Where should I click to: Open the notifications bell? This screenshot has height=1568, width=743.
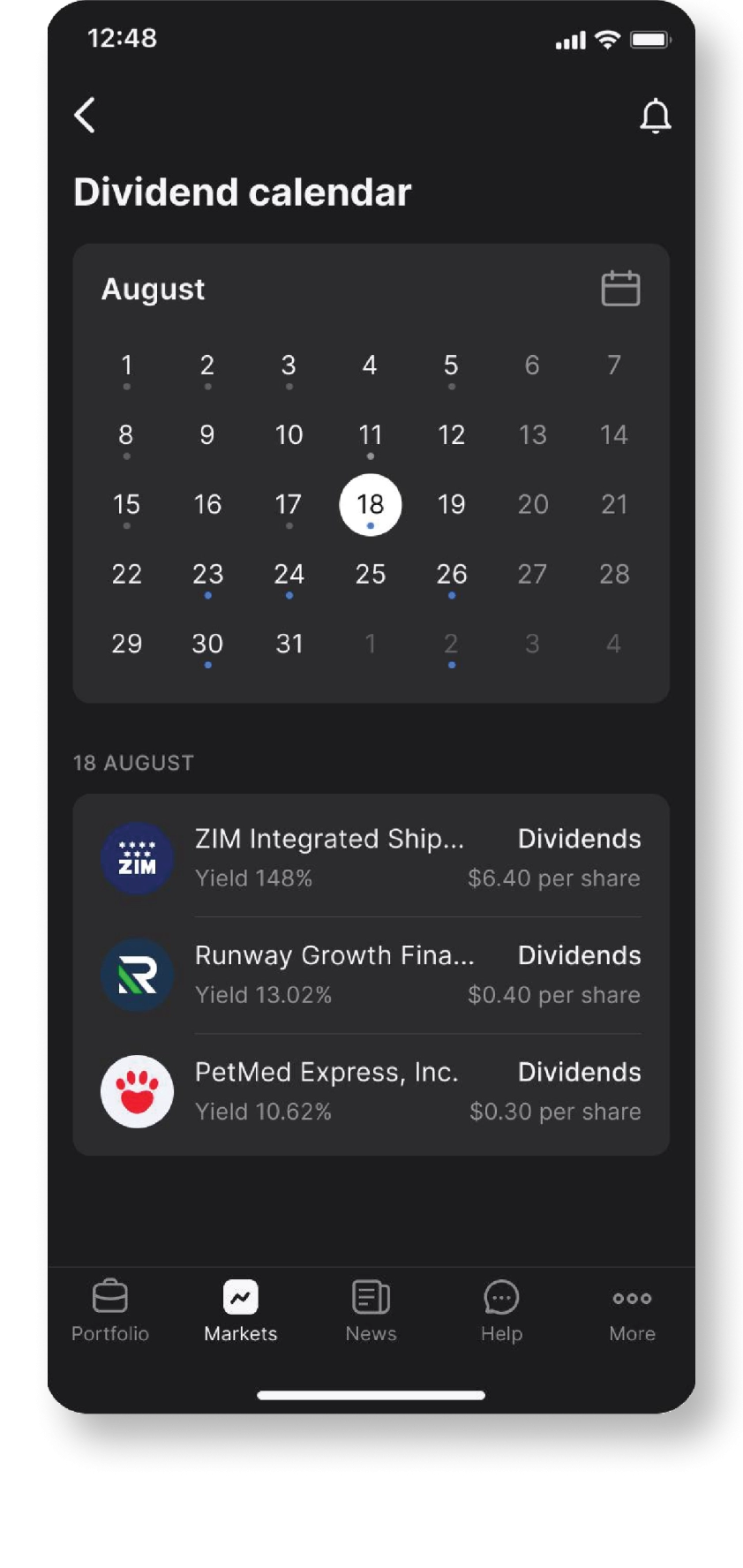[x=655, y=117]
